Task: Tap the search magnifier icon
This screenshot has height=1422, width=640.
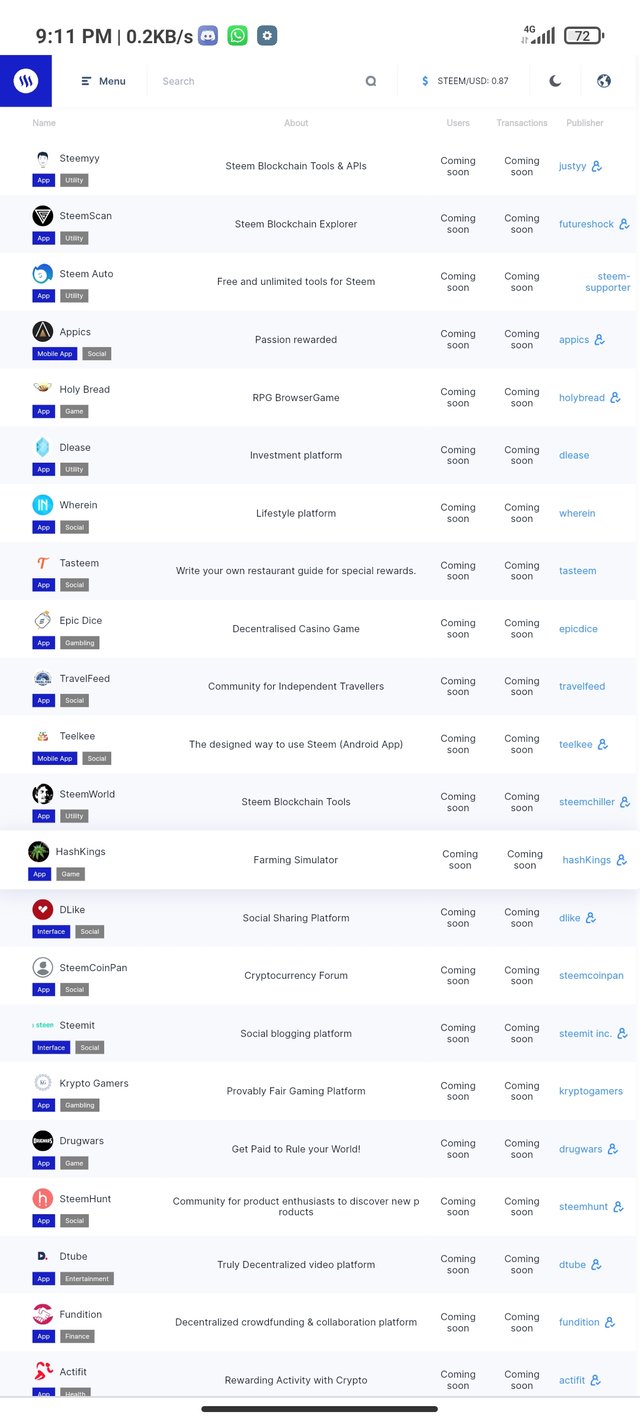Action: tap(371, 81)
